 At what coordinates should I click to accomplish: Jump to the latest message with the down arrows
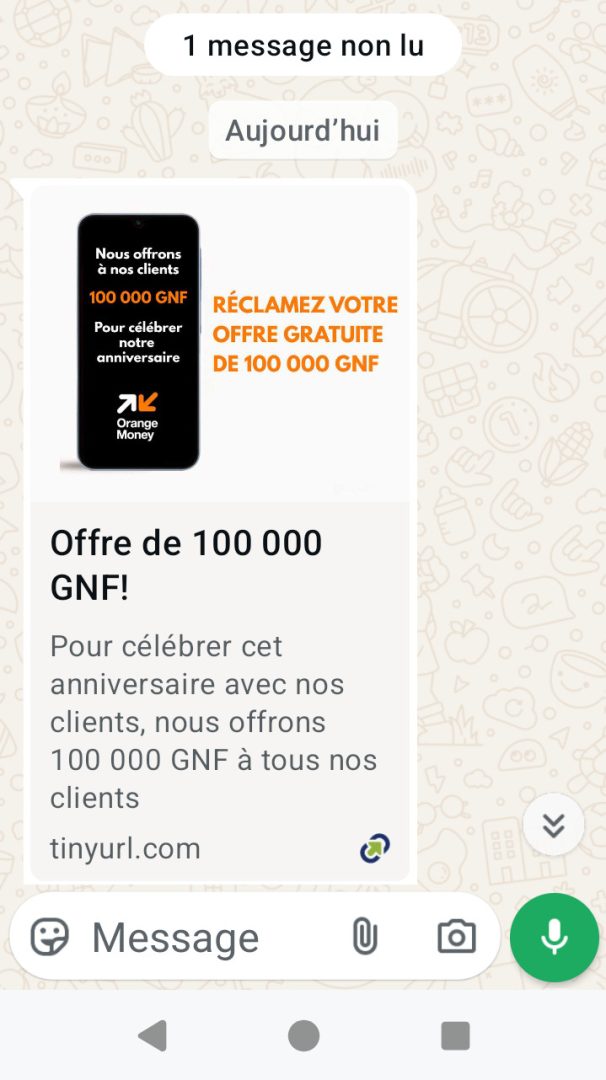[553, 825]
